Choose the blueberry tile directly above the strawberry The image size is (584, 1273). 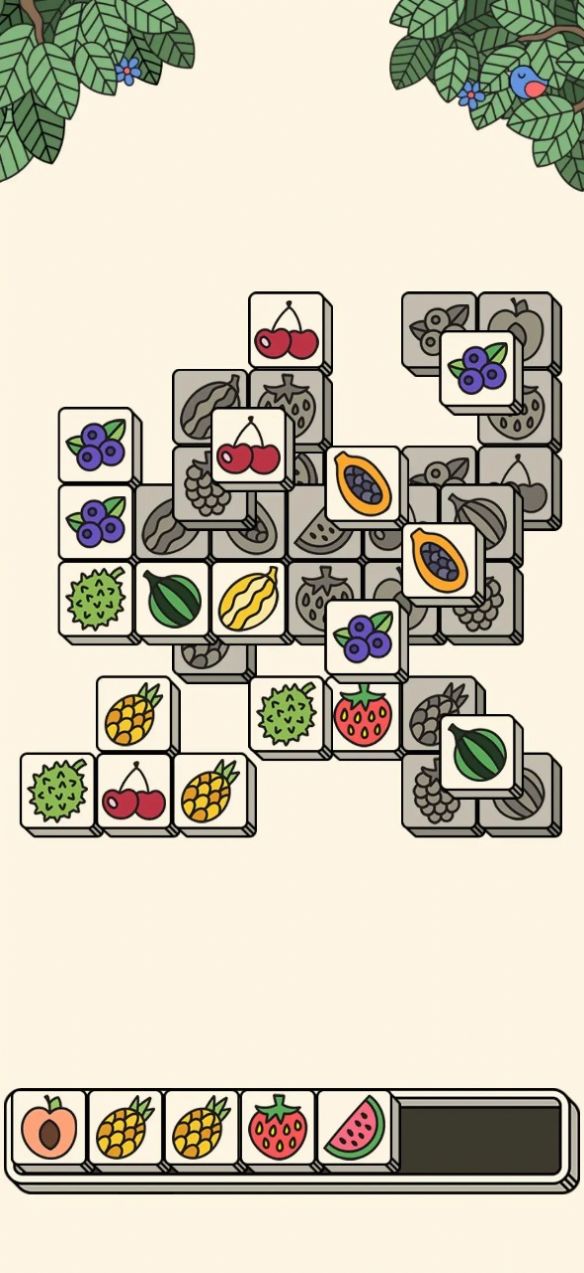pyautogui.click(x=364, y=638)
